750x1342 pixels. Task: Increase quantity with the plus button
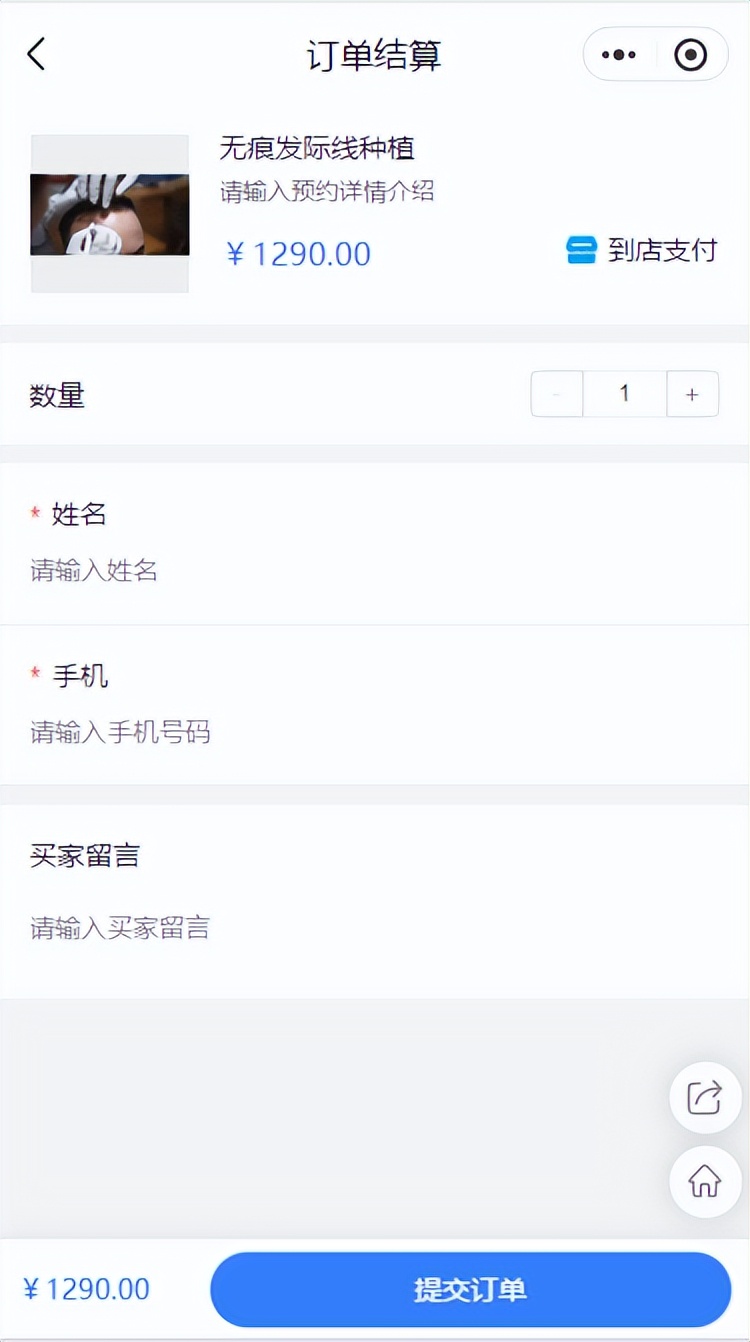click(x=692, y=394)
